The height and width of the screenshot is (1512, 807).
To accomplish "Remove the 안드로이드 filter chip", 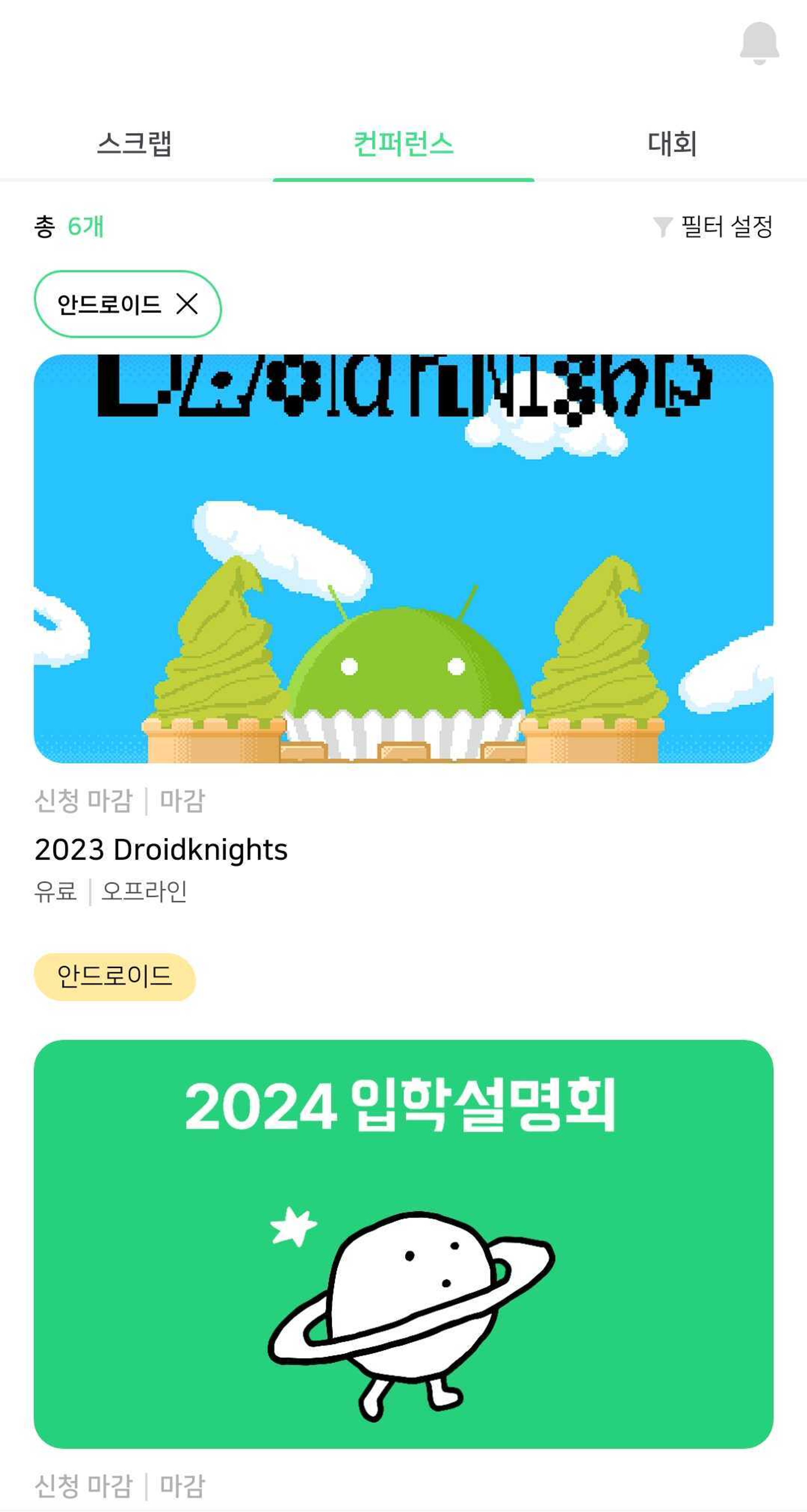I will tap(187, 304).
